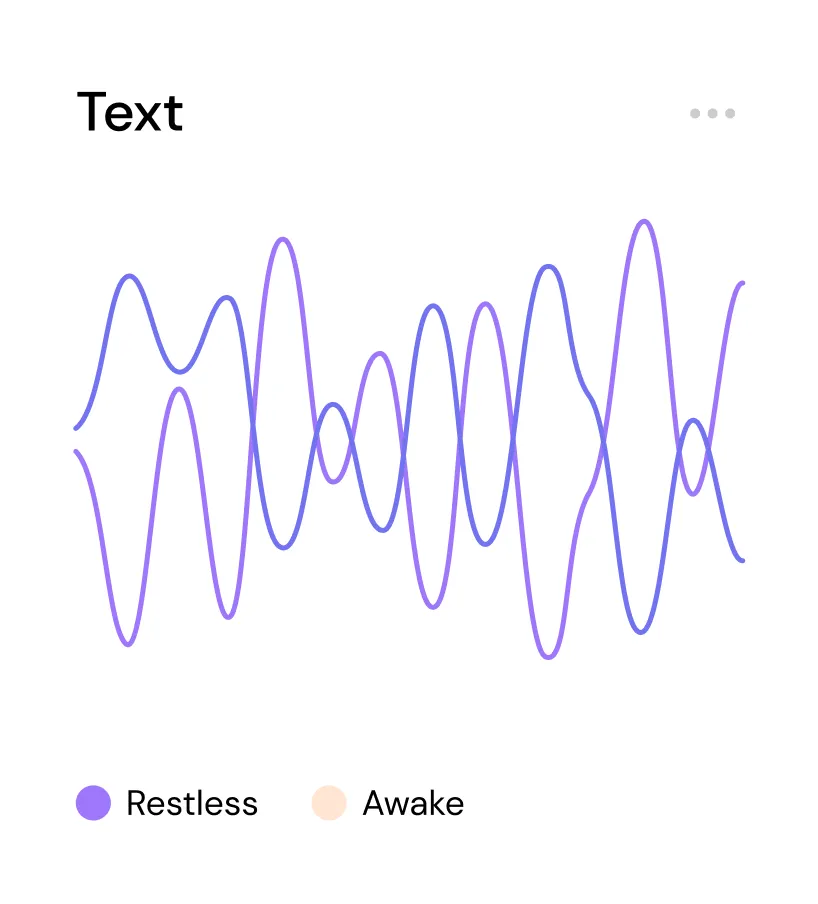
Task: Open the three-dot overflow menu
Action: 712,113
